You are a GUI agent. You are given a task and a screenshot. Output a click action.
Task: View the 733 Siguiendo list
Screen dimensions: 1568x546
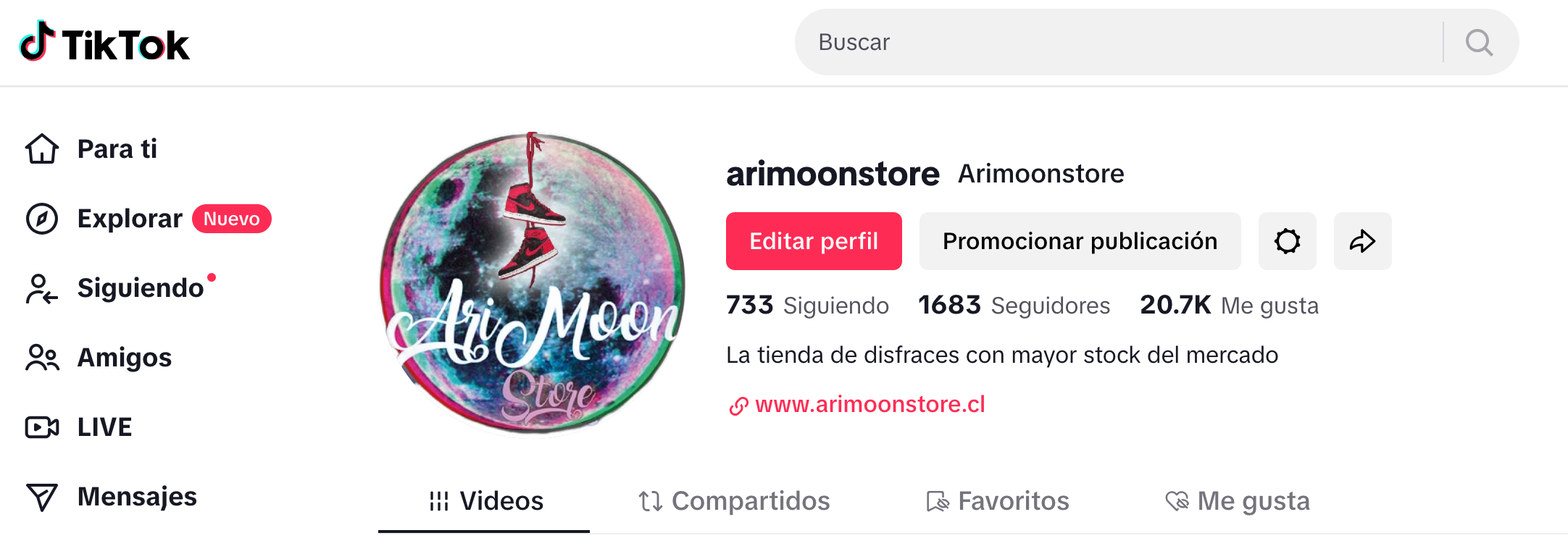807,306
